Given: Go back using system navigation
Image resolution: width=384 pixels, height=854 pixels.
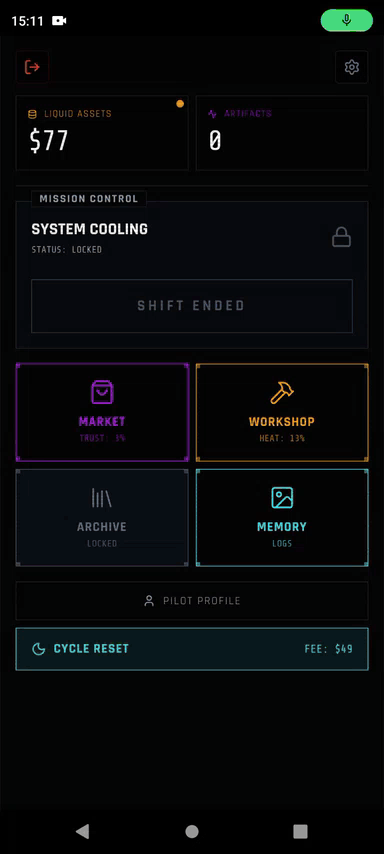Looking at the screenshot, I should tap(82, 831).
